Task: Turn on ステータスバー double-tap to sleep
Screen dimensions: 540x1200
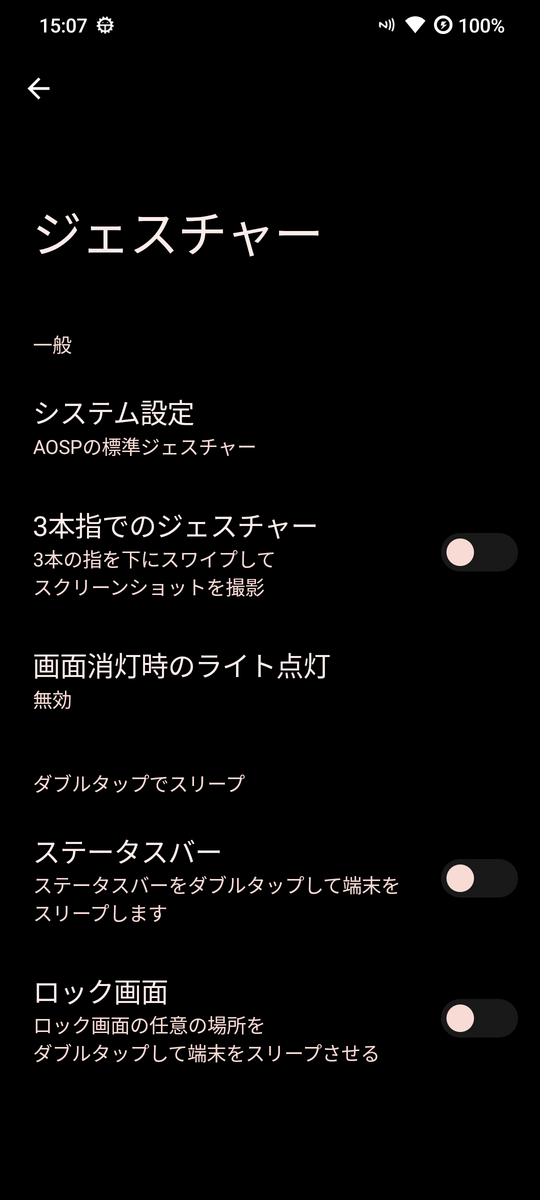Action: [x=479, y=879]
